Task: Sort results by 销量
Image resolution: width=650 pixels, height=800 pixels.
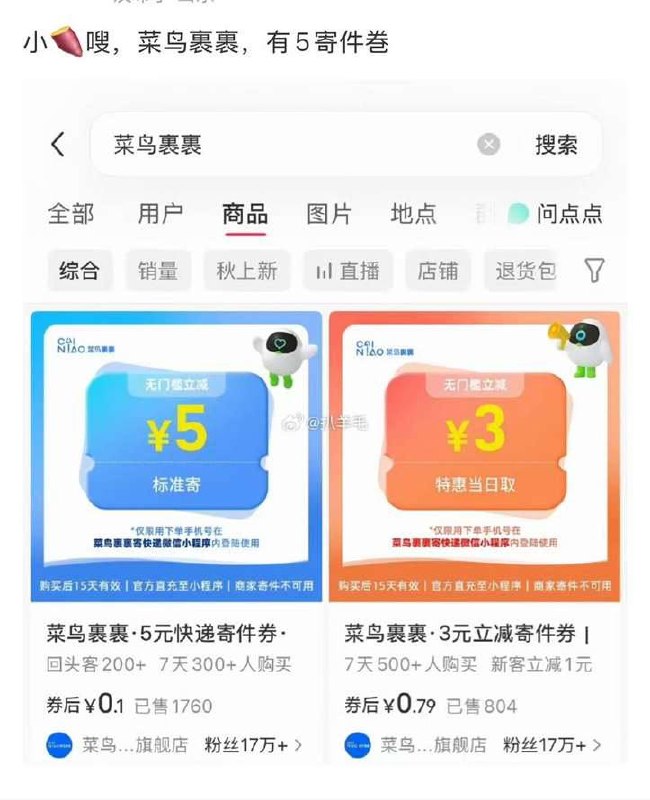Action: 158,270
